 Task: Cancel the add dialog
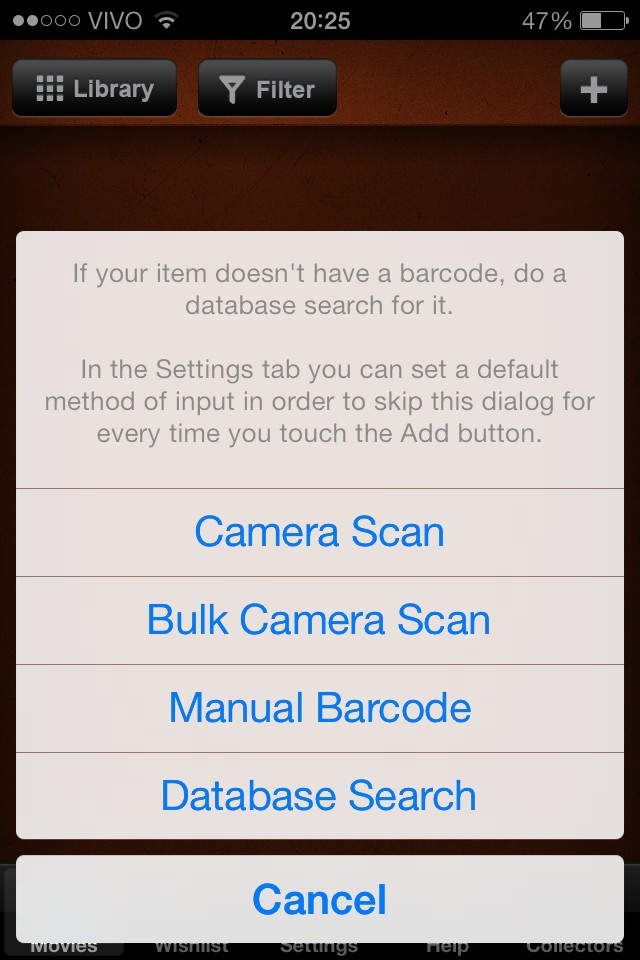[319, 899]
